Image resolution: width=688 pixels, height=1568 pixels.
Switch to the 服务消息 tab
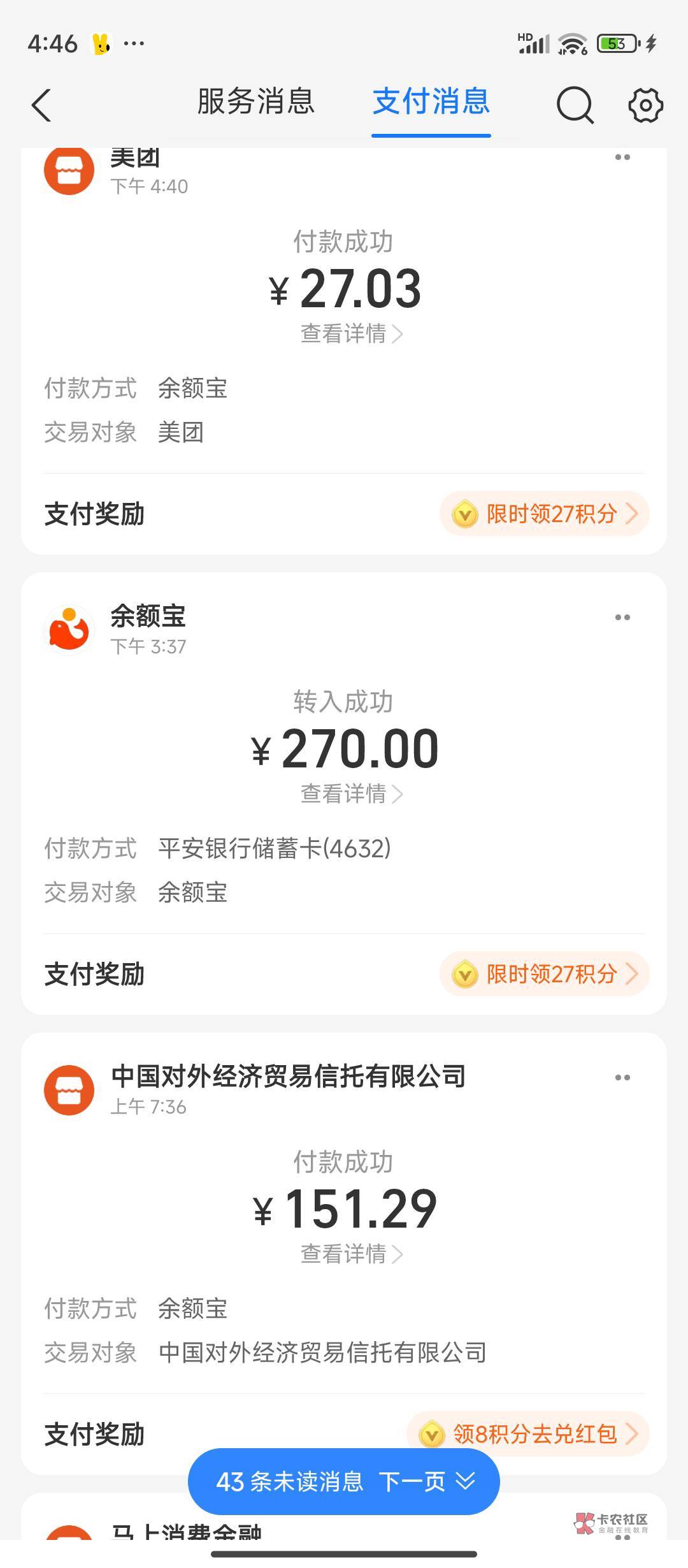[x=256, y=102]
